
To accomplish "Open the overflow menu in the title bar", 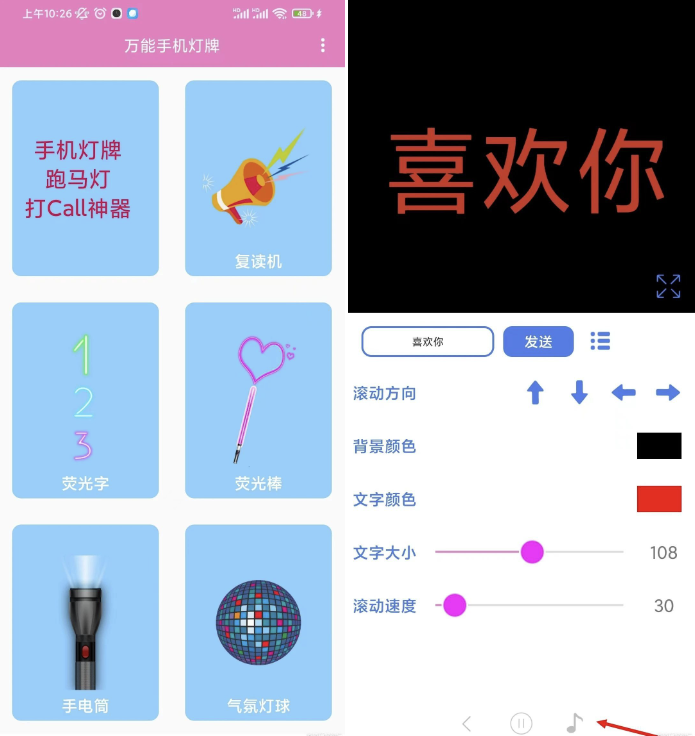I will [x=322, y=45].
